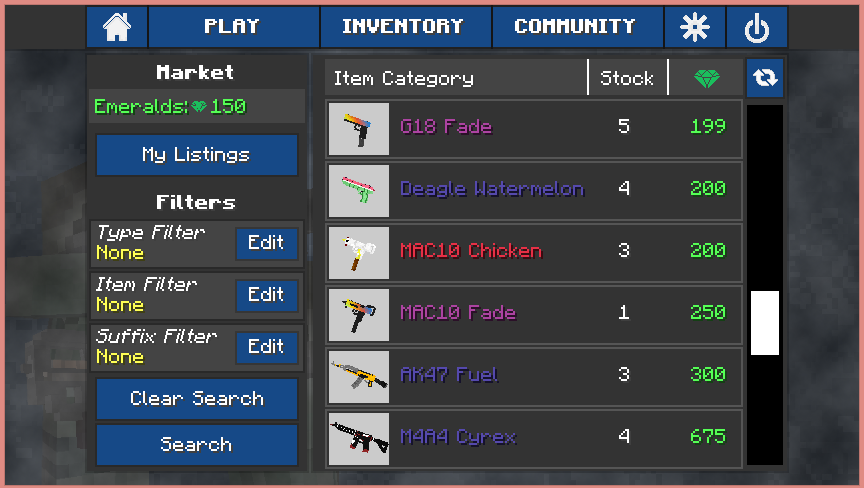View the MAC10 Fade listing

(x=534, y=314)
